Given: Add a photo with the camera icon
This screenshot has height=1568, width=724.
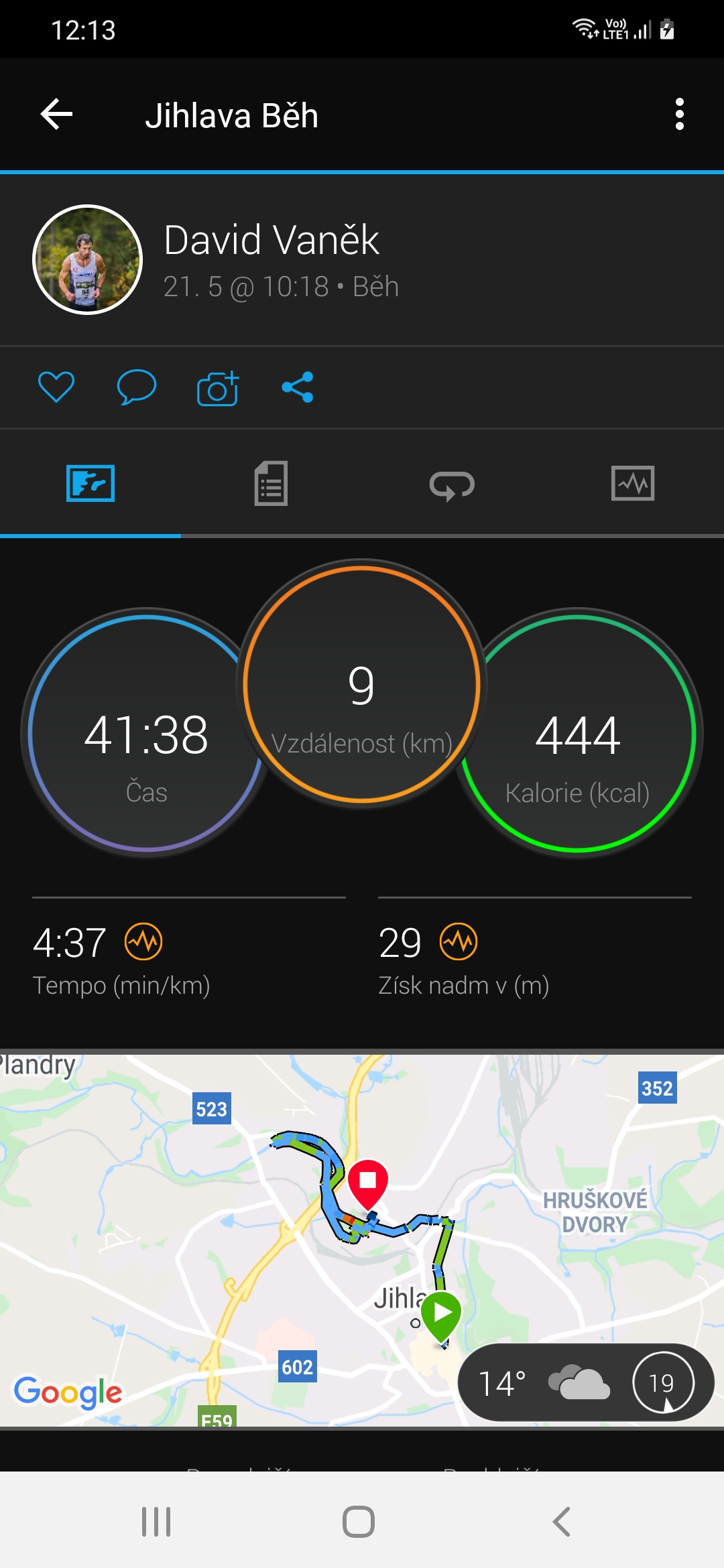Looking at the screenshot, I should tap(218, 387).
